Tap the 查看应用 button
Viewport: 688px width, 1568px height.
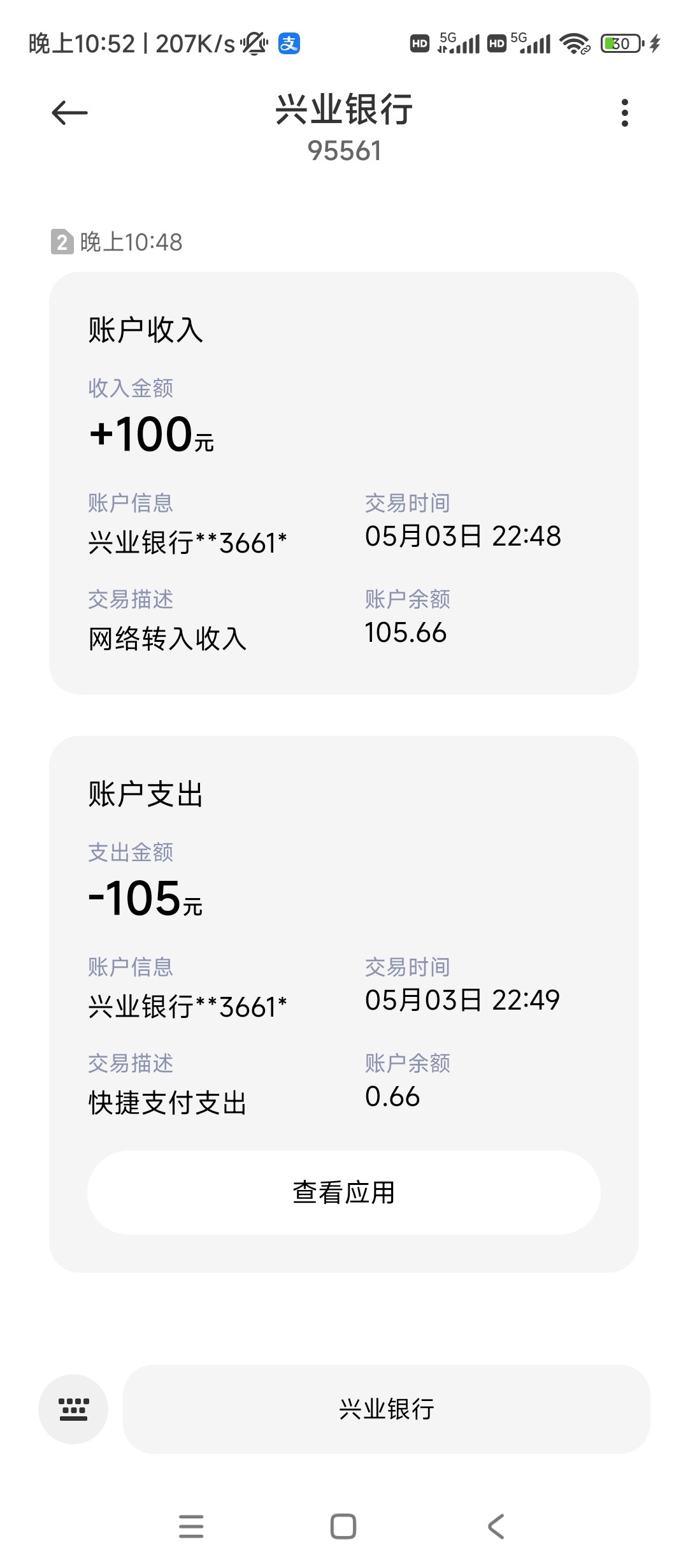pos(343,1192)
